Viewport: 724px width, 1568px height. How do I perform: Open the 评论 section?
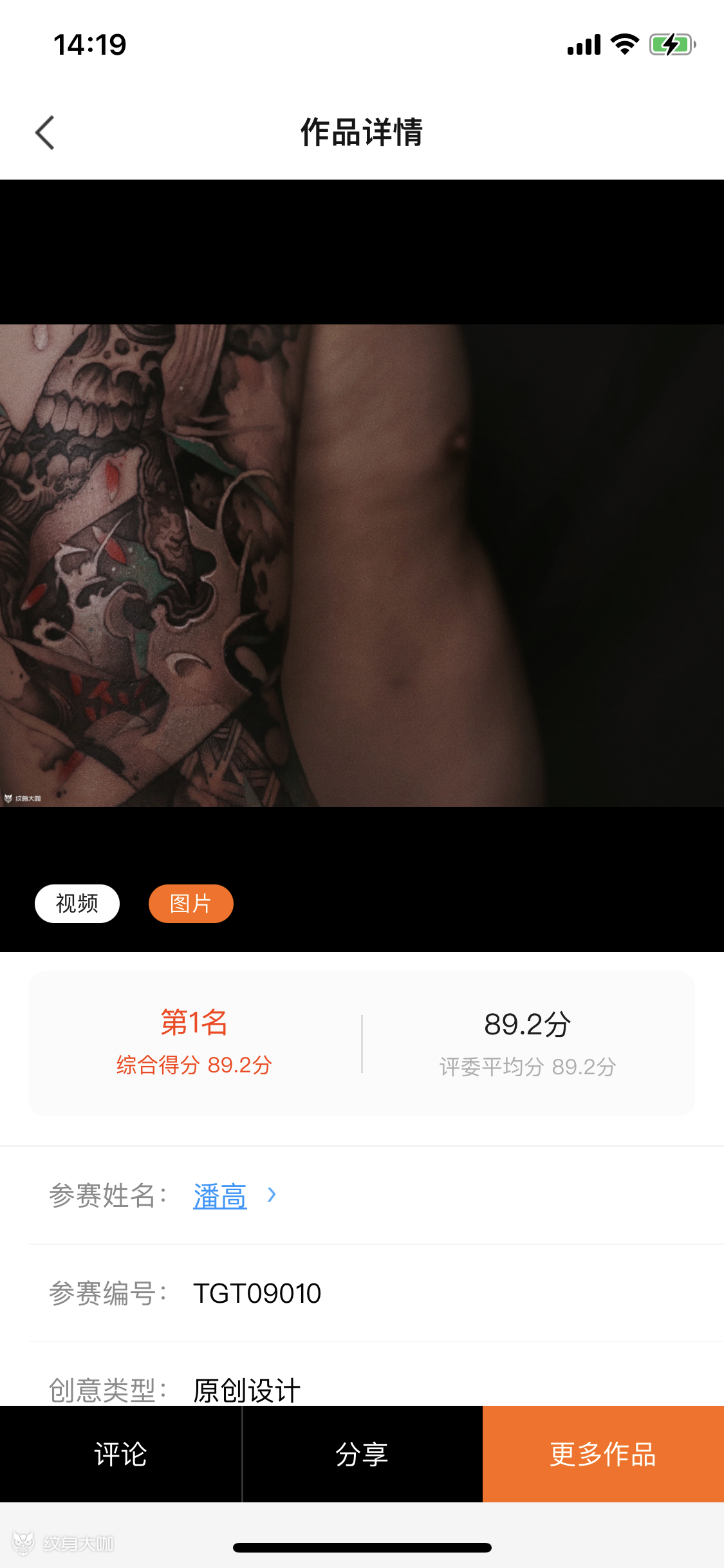[x=120, y=1454]
